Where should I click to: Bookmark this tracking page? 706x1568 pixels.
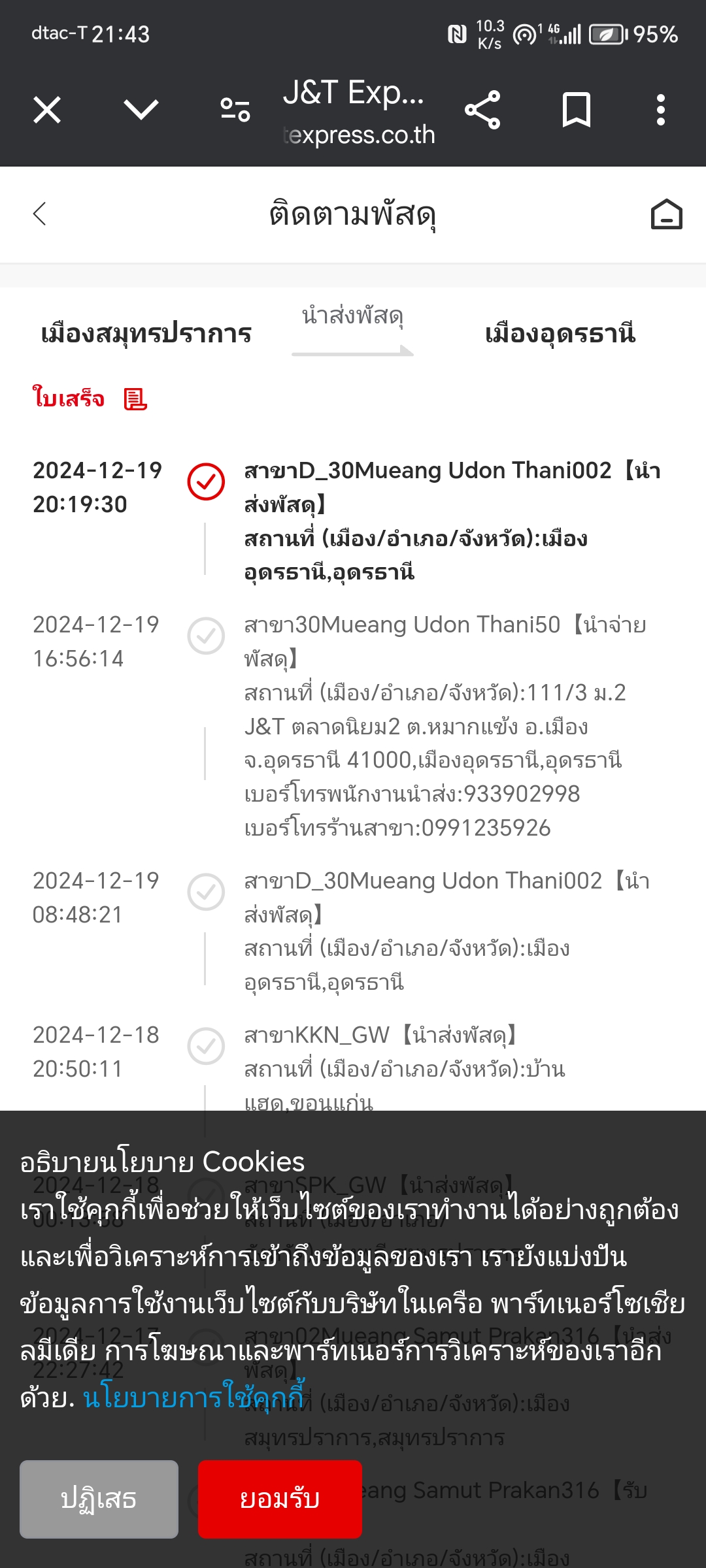click(577, 110)
